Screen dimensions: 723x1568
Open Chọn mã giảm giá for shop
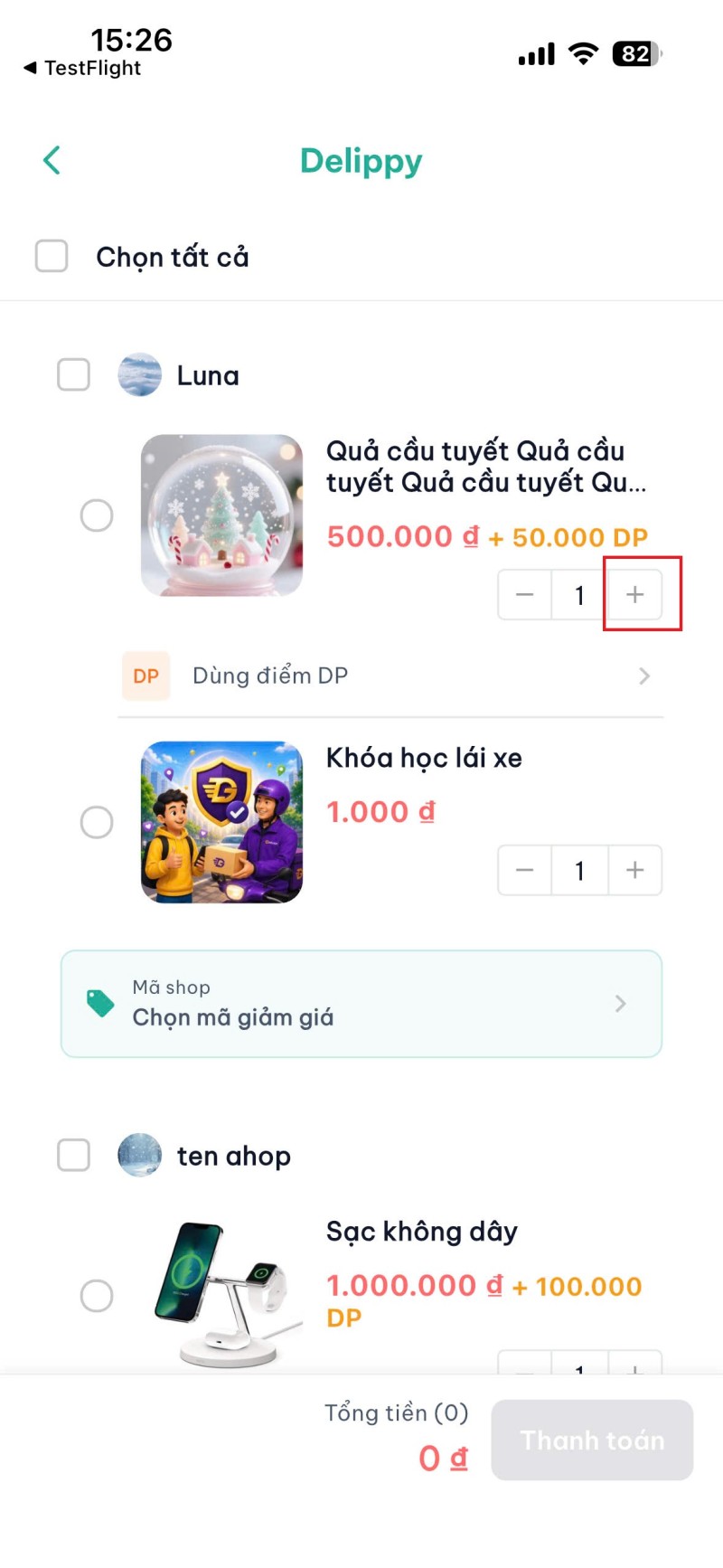pyautogui.click(x=361, y=1004)
